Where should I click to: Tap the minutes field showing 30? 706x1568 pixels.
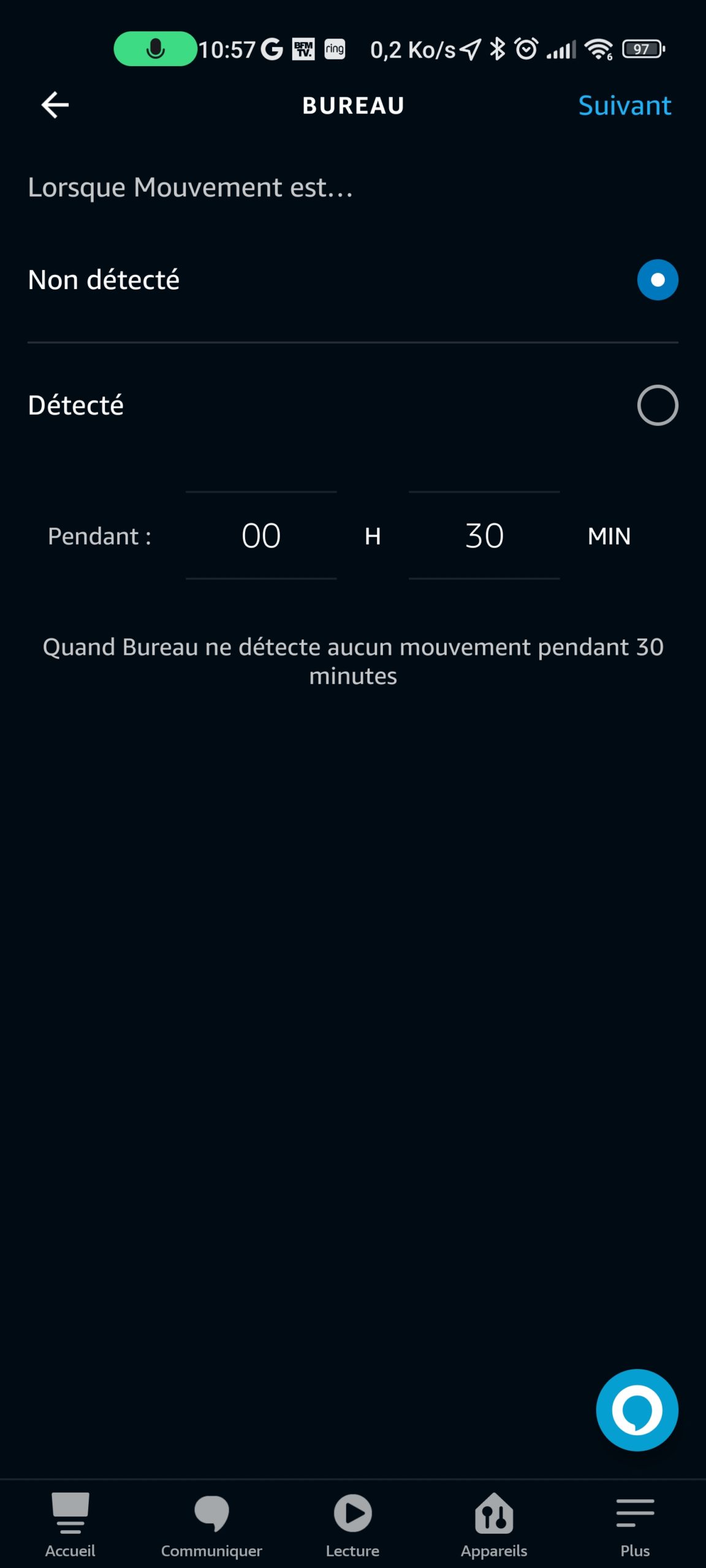[484, 535]
